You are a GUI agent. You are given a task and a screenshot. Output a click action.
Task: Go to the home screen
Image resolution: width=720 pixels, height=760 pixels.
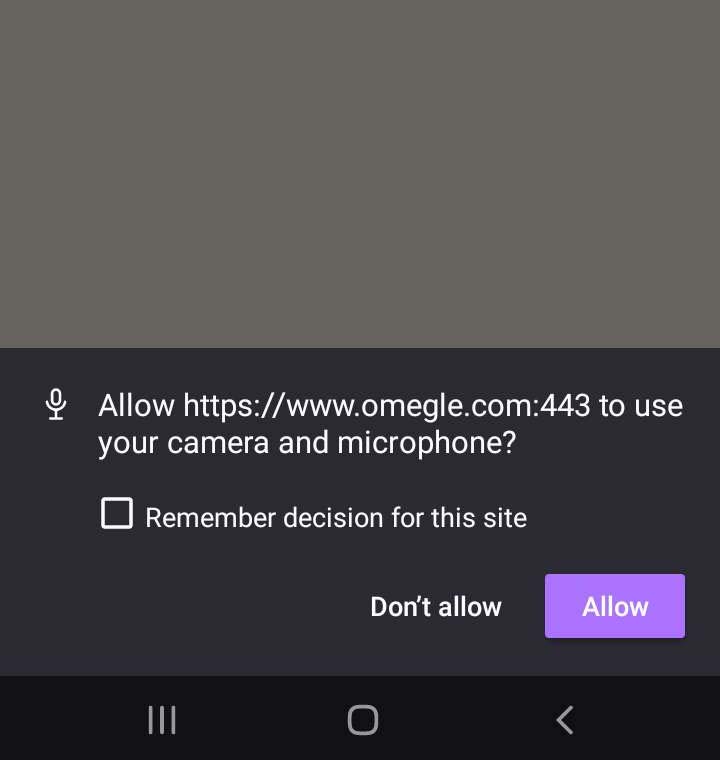[362, 719]
